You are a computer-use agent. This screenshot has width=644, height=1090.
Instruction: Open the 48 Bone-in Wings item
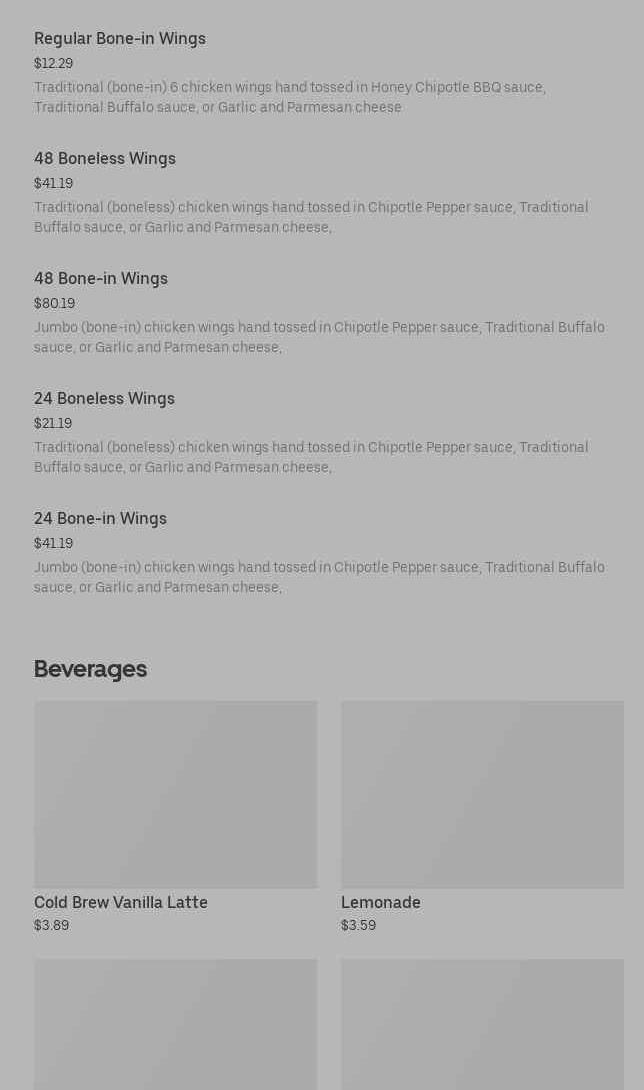coord(322,312)
